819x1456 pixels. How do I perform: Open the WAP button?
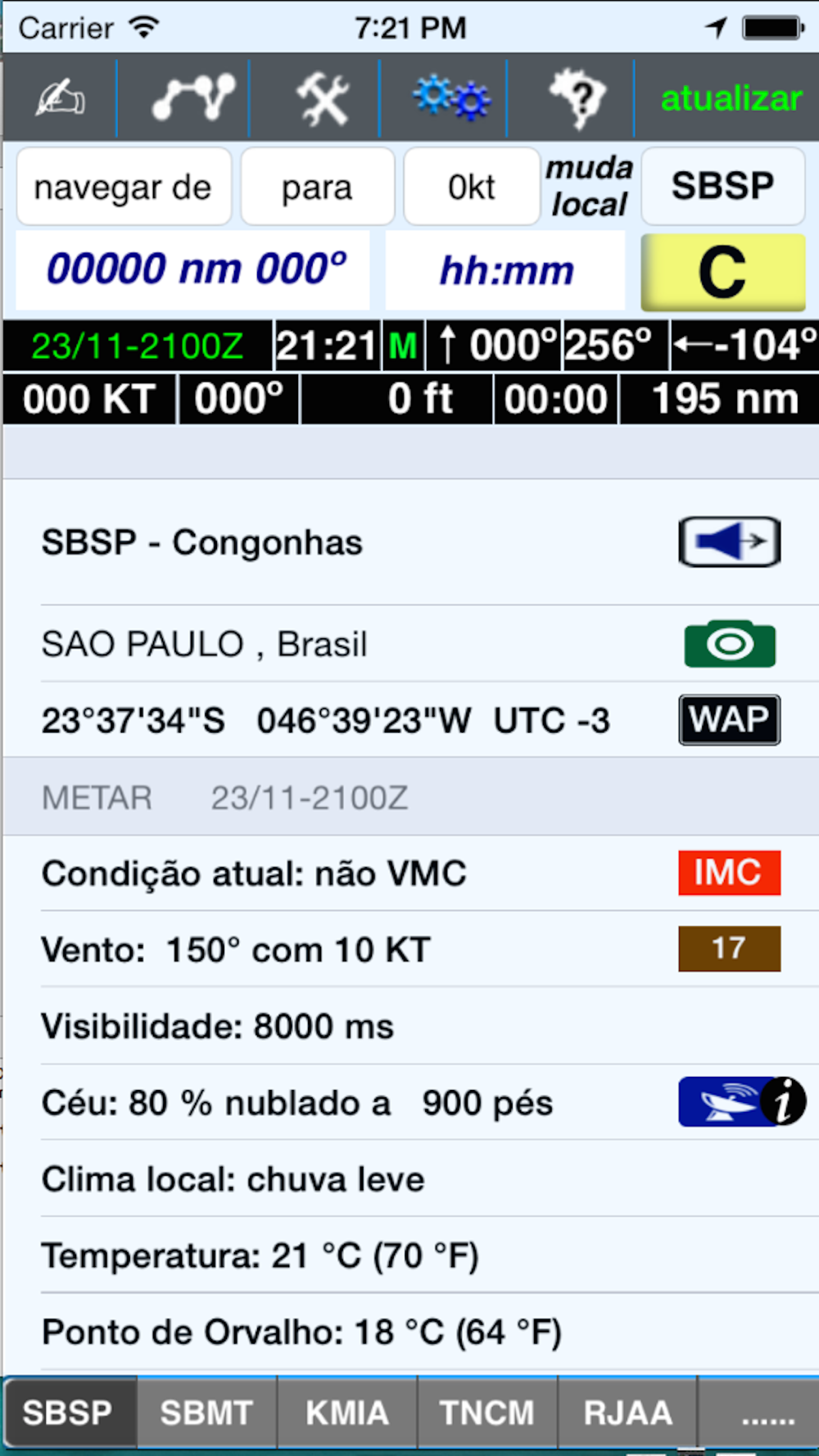click(729, 720)
